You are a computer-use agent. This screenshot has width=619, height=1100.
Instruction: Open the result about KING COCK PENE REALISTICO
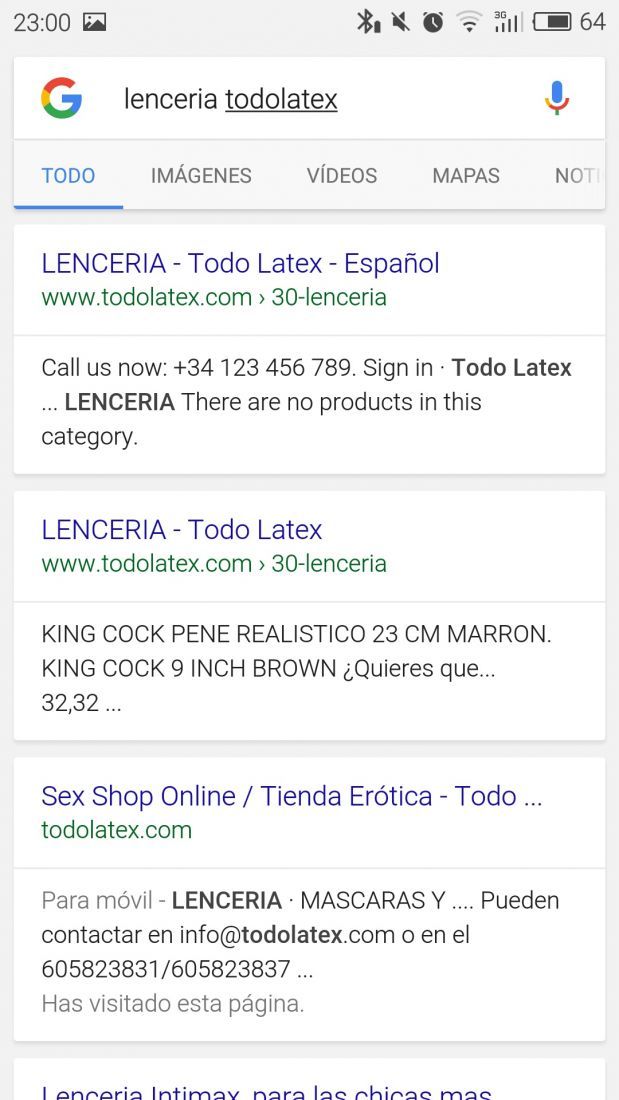click(x=182, y=530)
